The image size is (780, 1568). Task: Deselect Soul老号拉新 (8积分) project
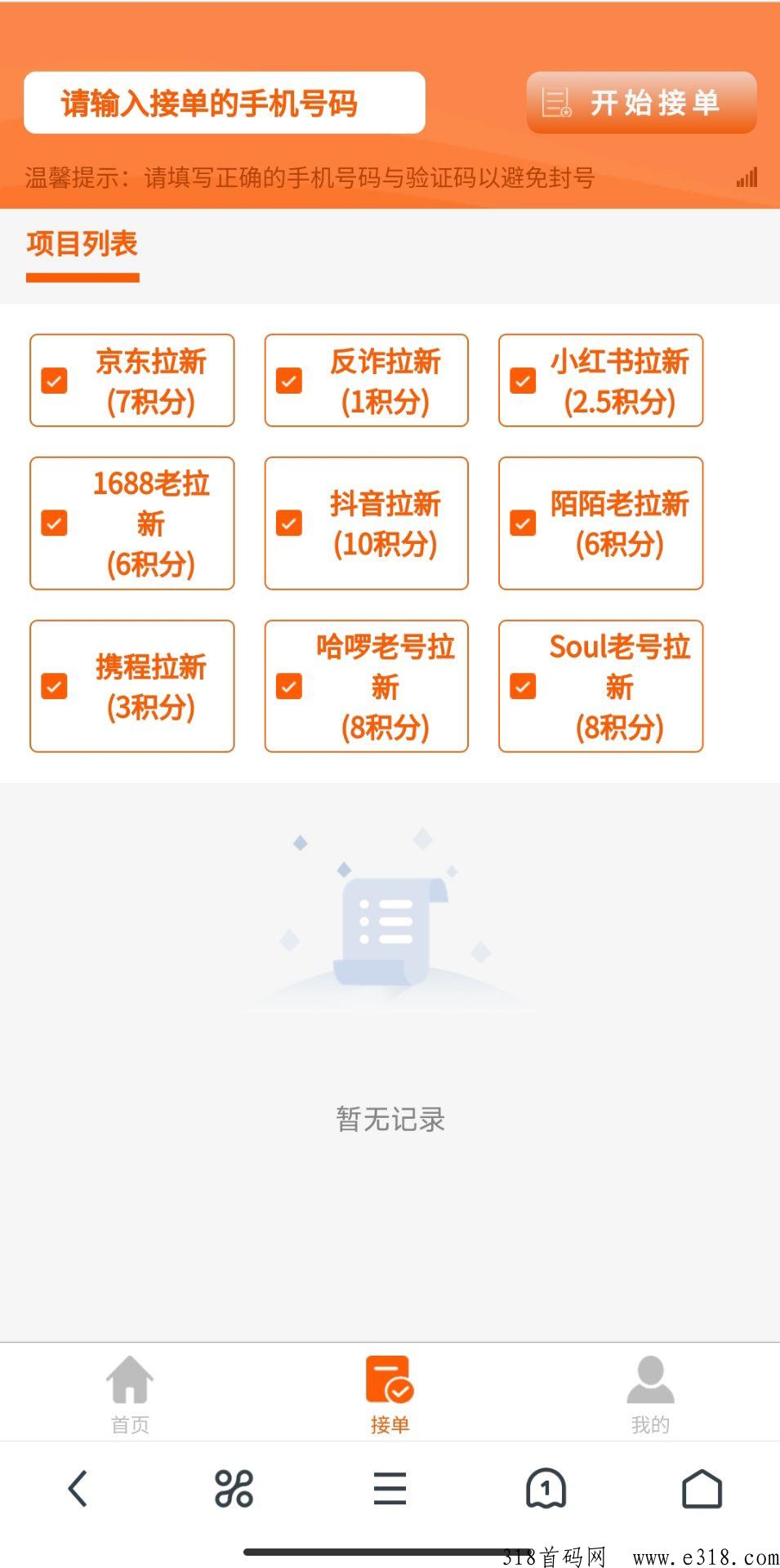(x=523, y=686)
